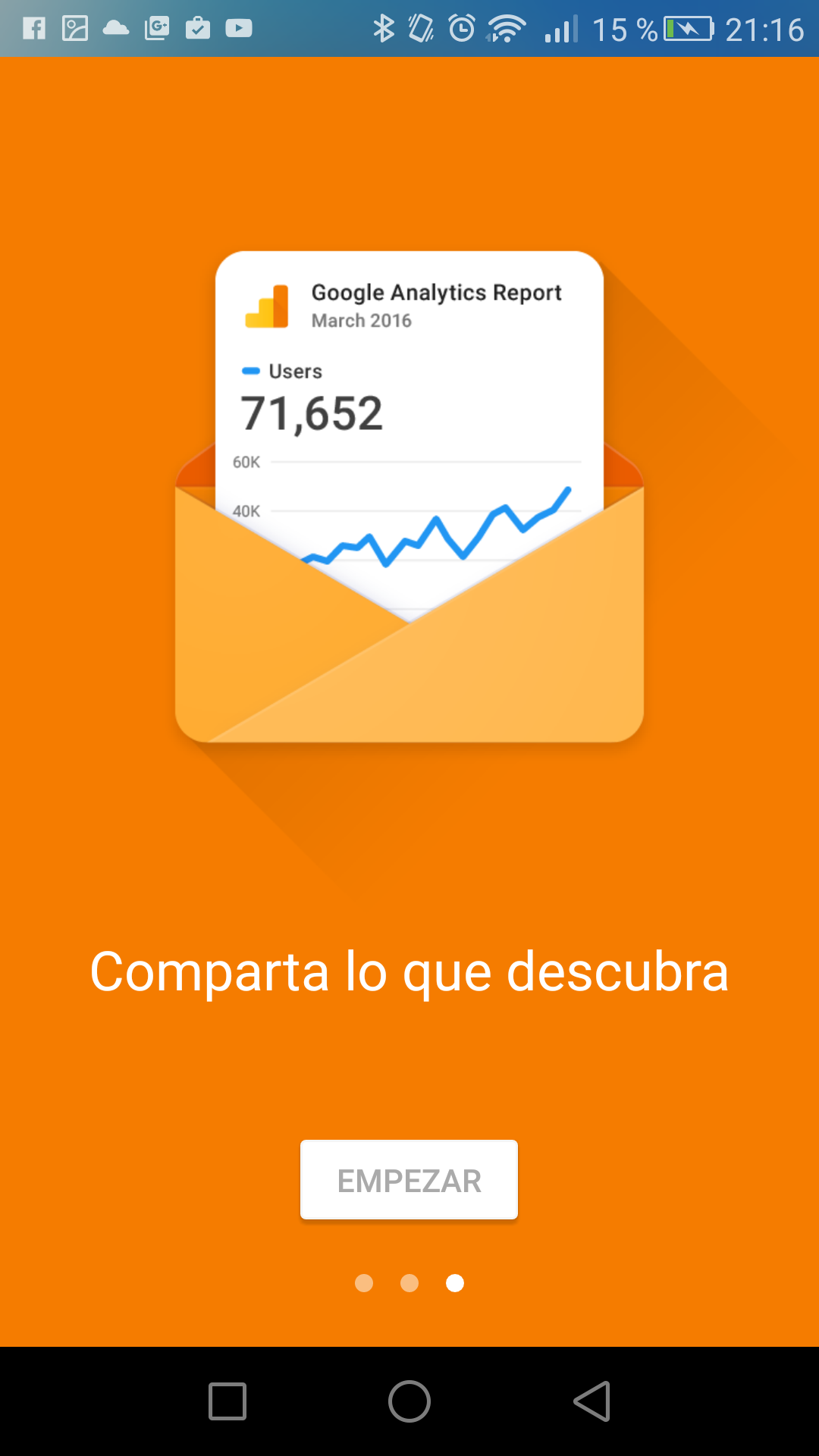Viewport: 819px width, 1456px height.
Task: Tap the EMPEZAR button
Action: [x=409, y=1180]
